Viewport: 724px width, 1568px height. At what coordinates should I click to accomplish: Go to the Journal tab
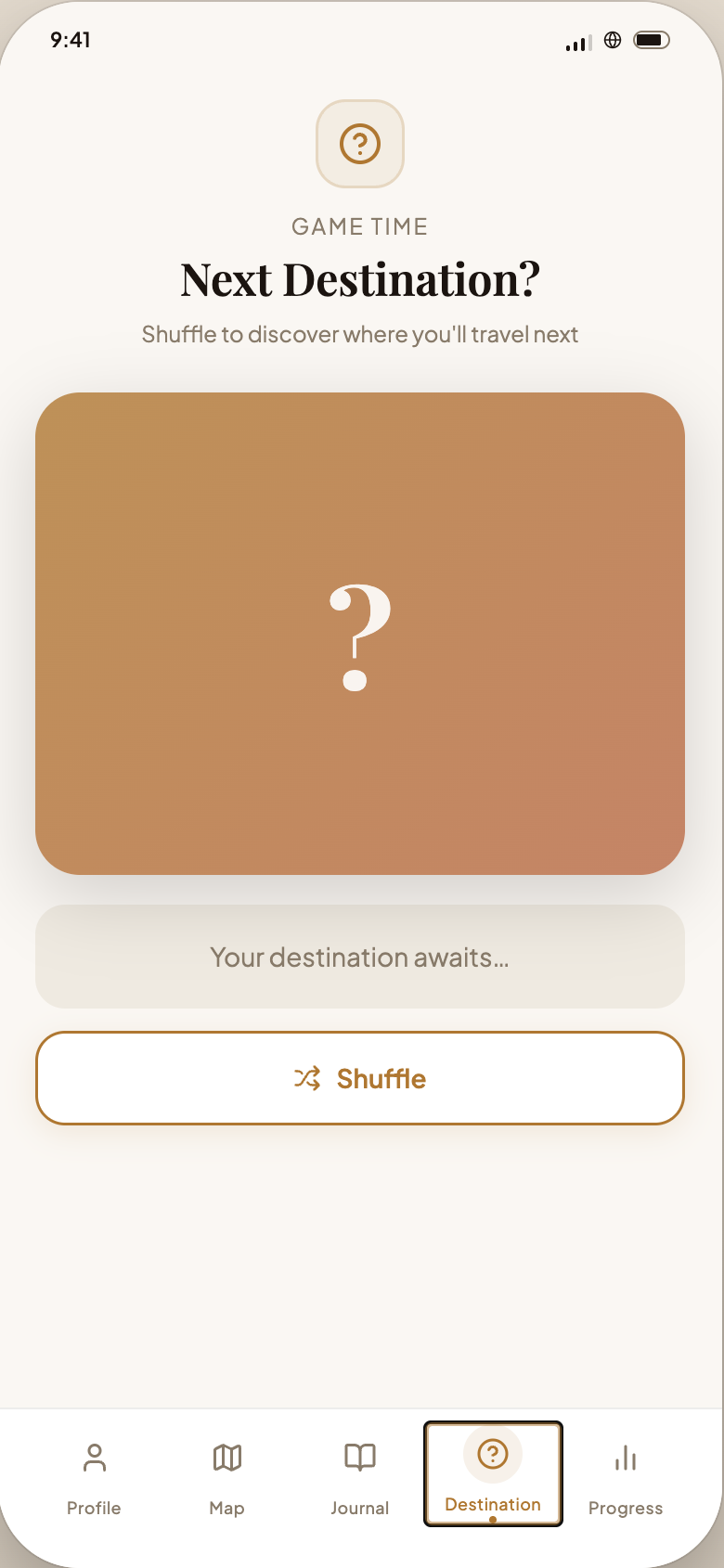tap(360, 1474)
